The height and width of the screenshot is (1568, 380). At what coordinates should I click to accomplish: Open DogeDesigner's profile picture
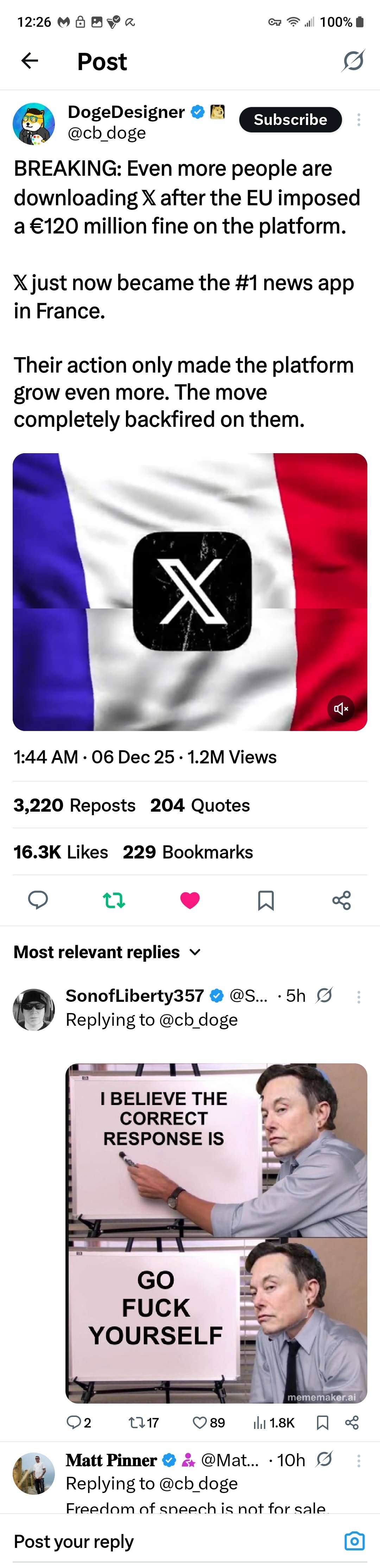(34, 124)
